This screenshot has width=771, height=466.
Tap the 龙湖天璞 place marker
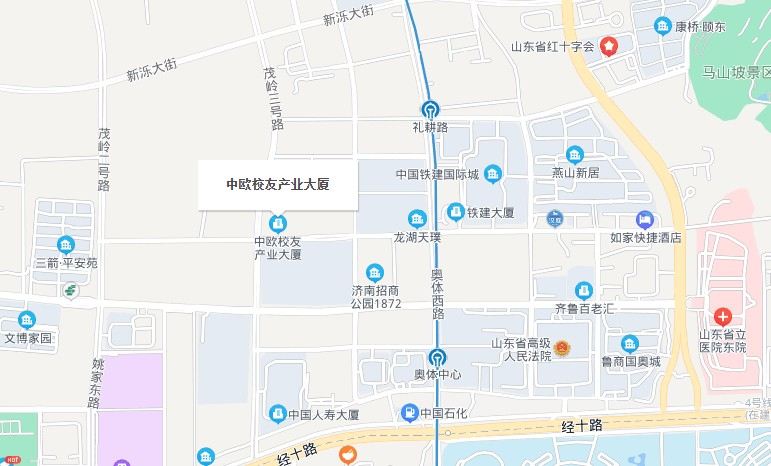pyautogui.click(x=417, y=218)
